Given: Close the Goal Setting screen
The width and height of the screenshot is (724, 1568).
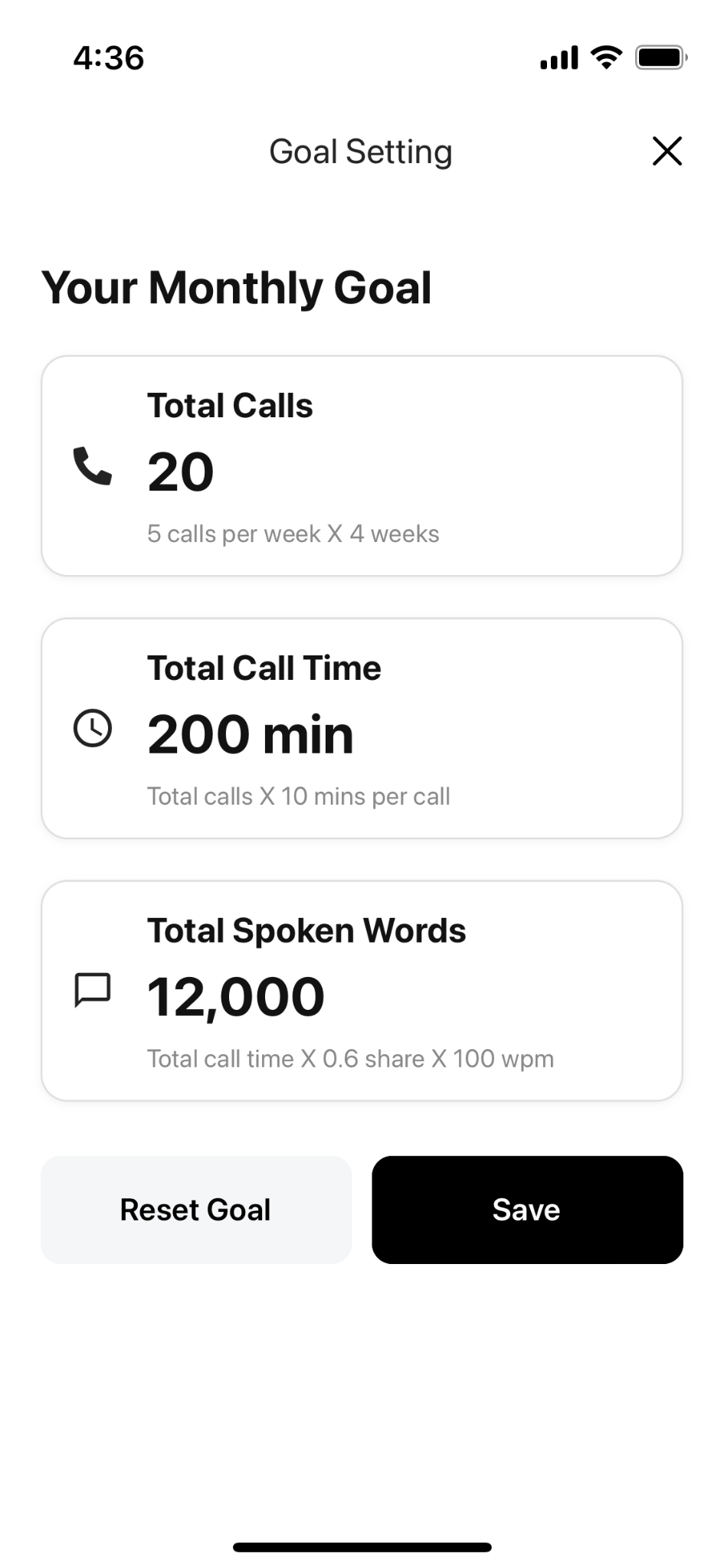Looking at the screenshot, I should [667, 151].
